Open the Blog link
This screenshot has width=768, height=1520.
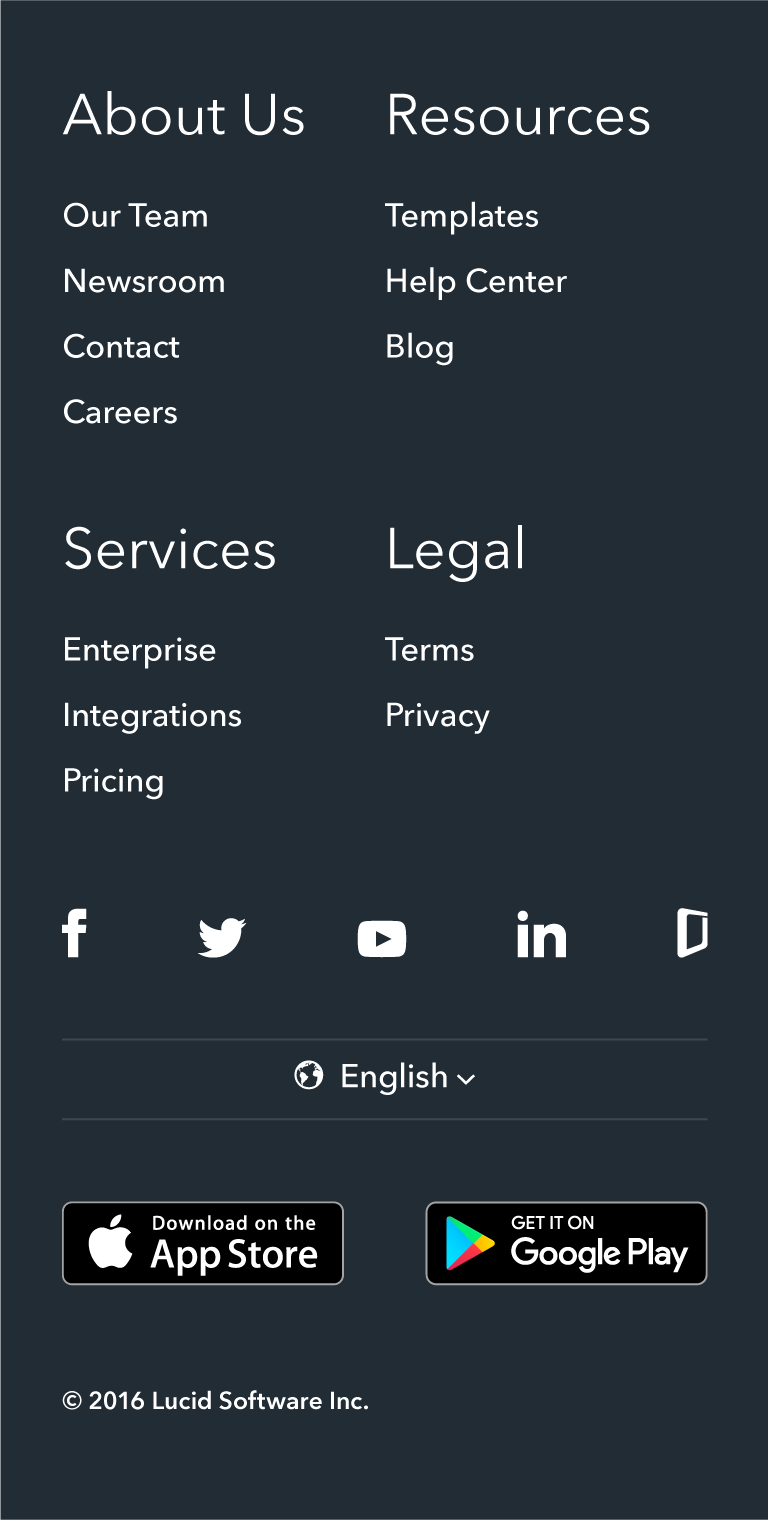coord(420,347)
